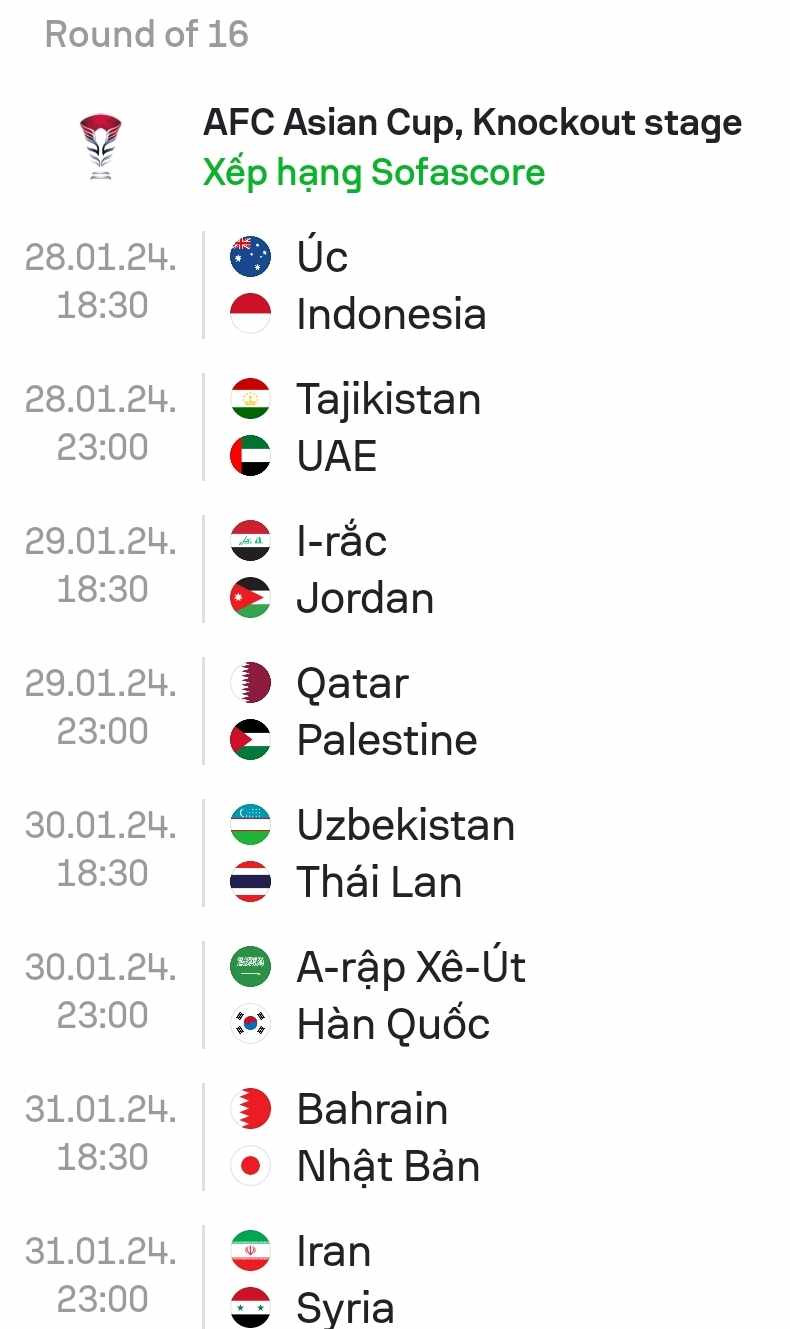Click the Australia flag icon
790x1329 pixels.
(x=249, y=255)
